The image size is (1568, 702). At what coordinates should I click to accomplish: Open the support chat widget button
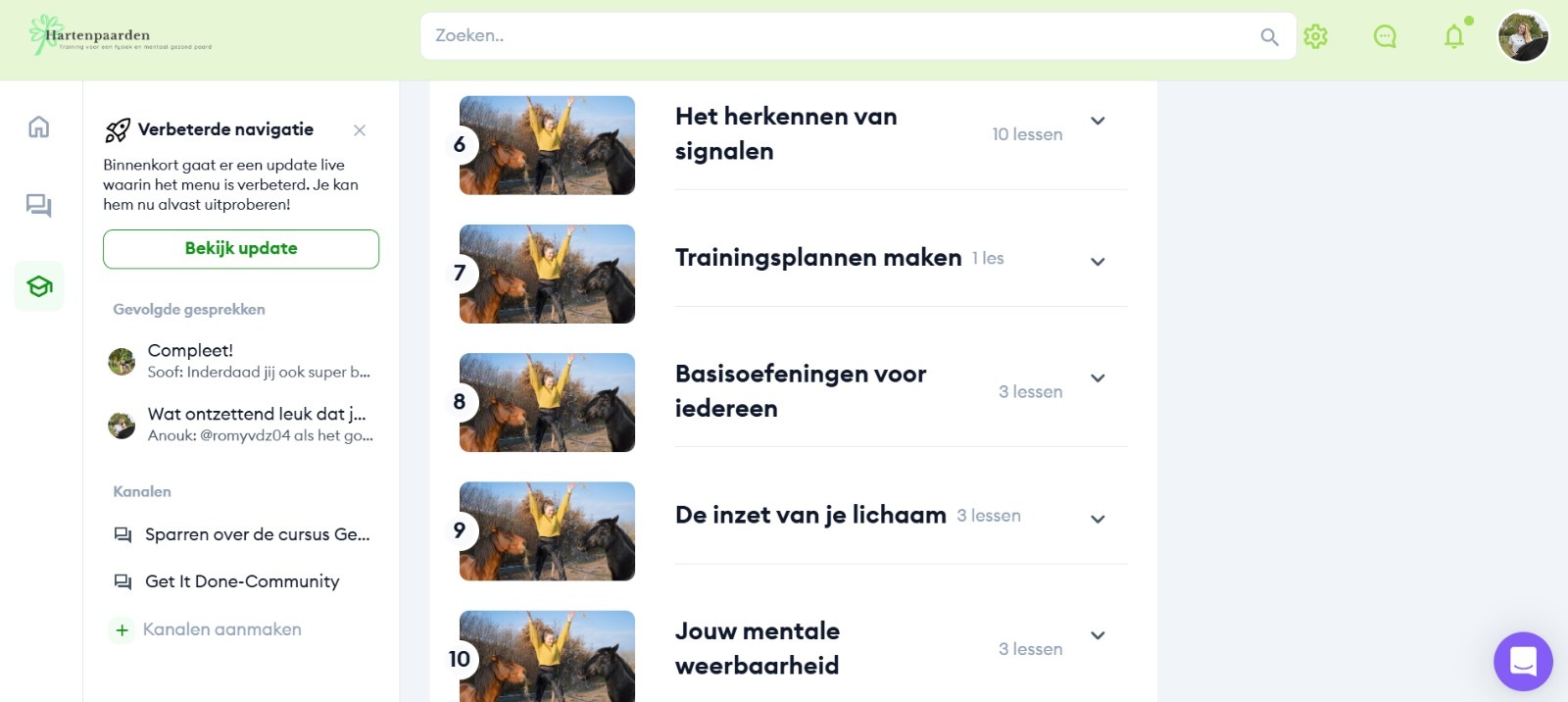click(x=1523, y=661)
